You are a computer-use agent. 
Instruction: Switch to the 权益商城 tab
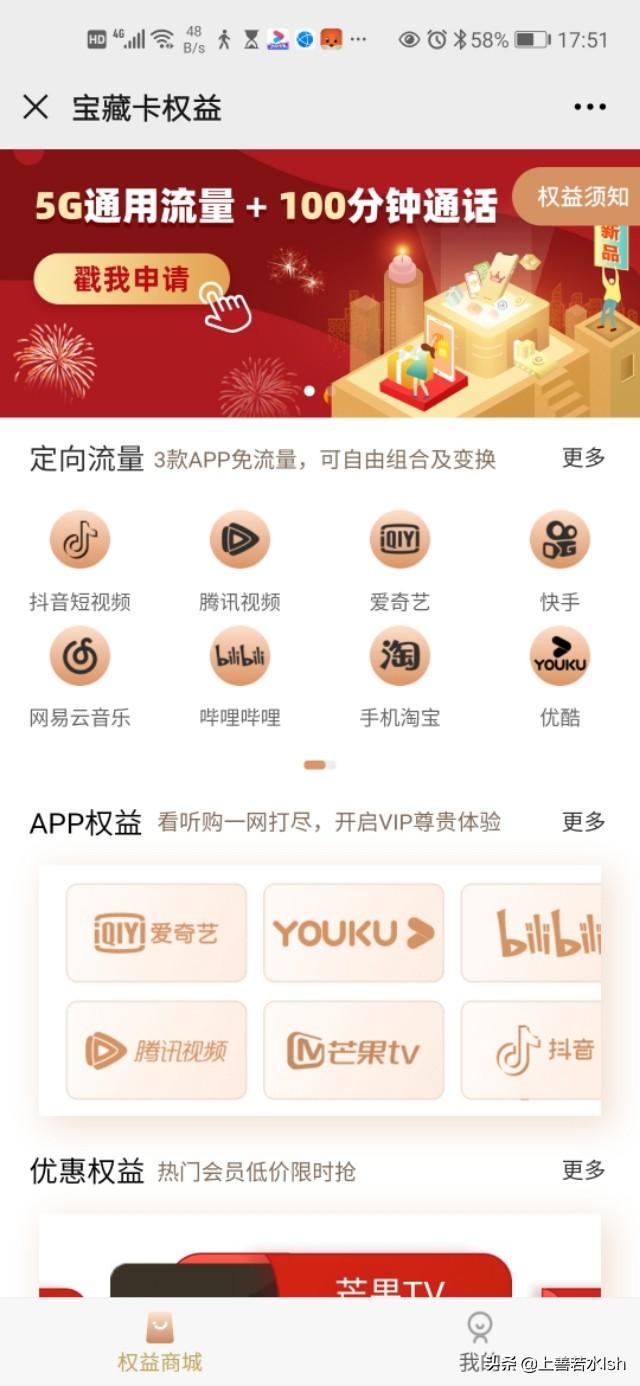tap(160, 1342)
